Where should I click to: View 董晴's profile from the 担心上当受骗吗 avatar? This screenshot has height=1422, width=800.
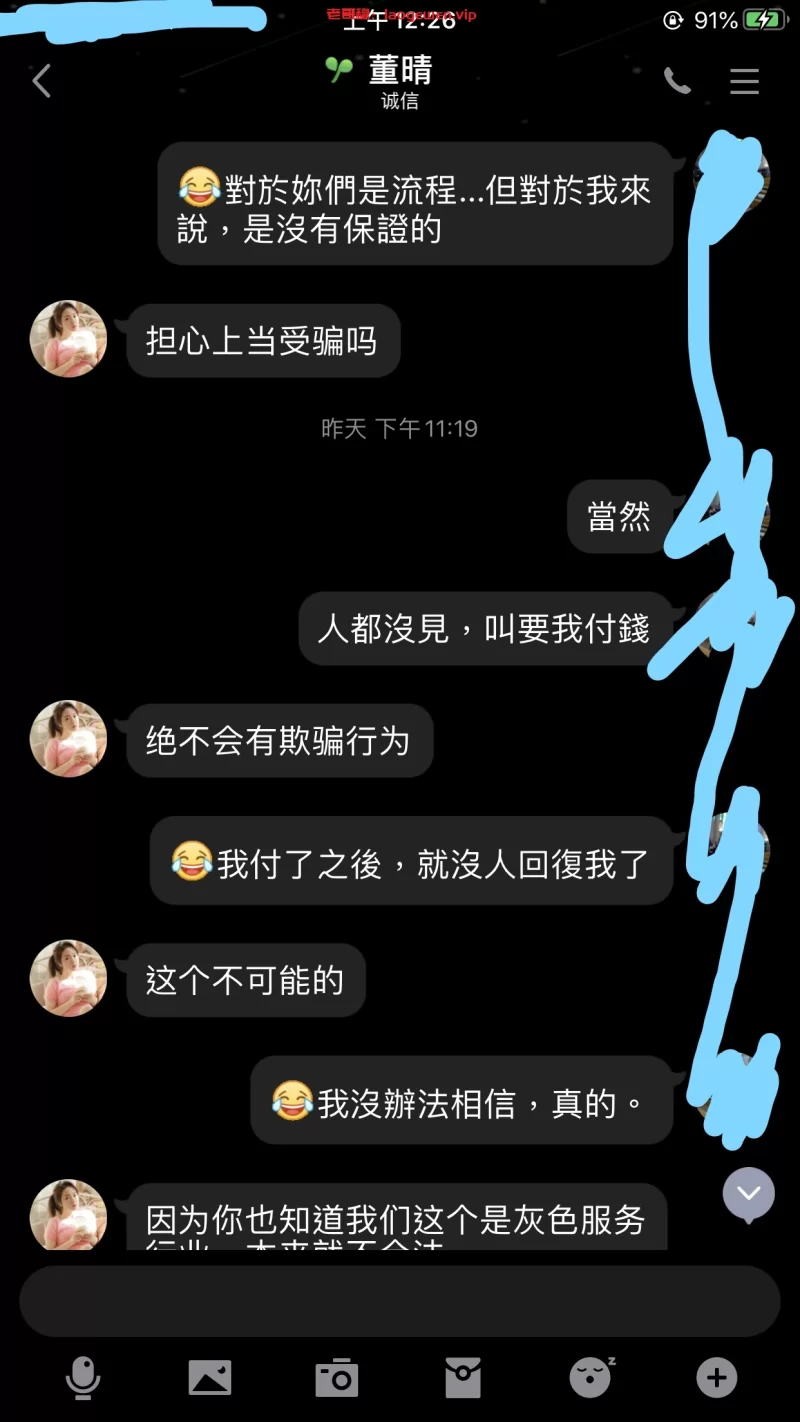coord(68,339)
